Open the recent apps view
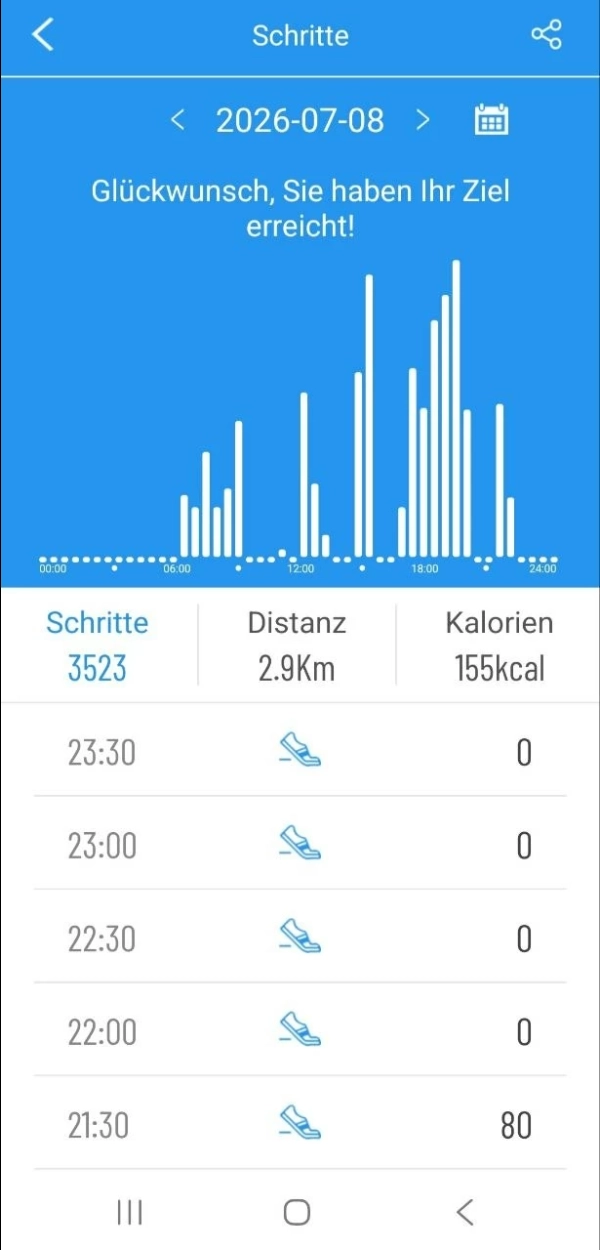The height and width of the screenshot is (1250, 600). [x=130, y=1212]
